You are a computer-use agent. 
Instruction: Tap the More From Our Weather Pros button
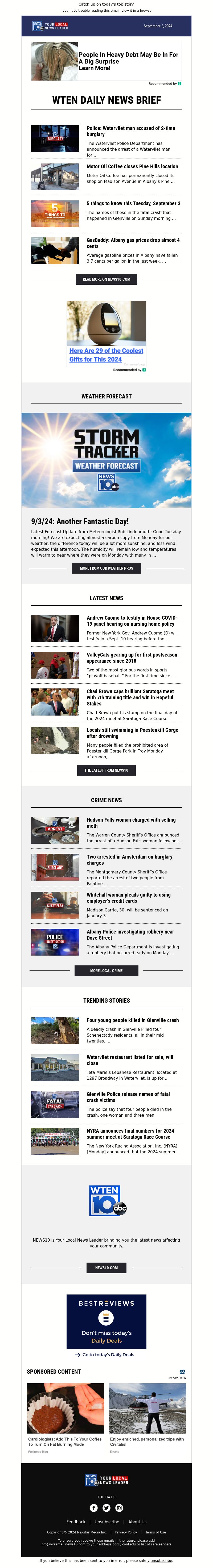pos(106,568)
